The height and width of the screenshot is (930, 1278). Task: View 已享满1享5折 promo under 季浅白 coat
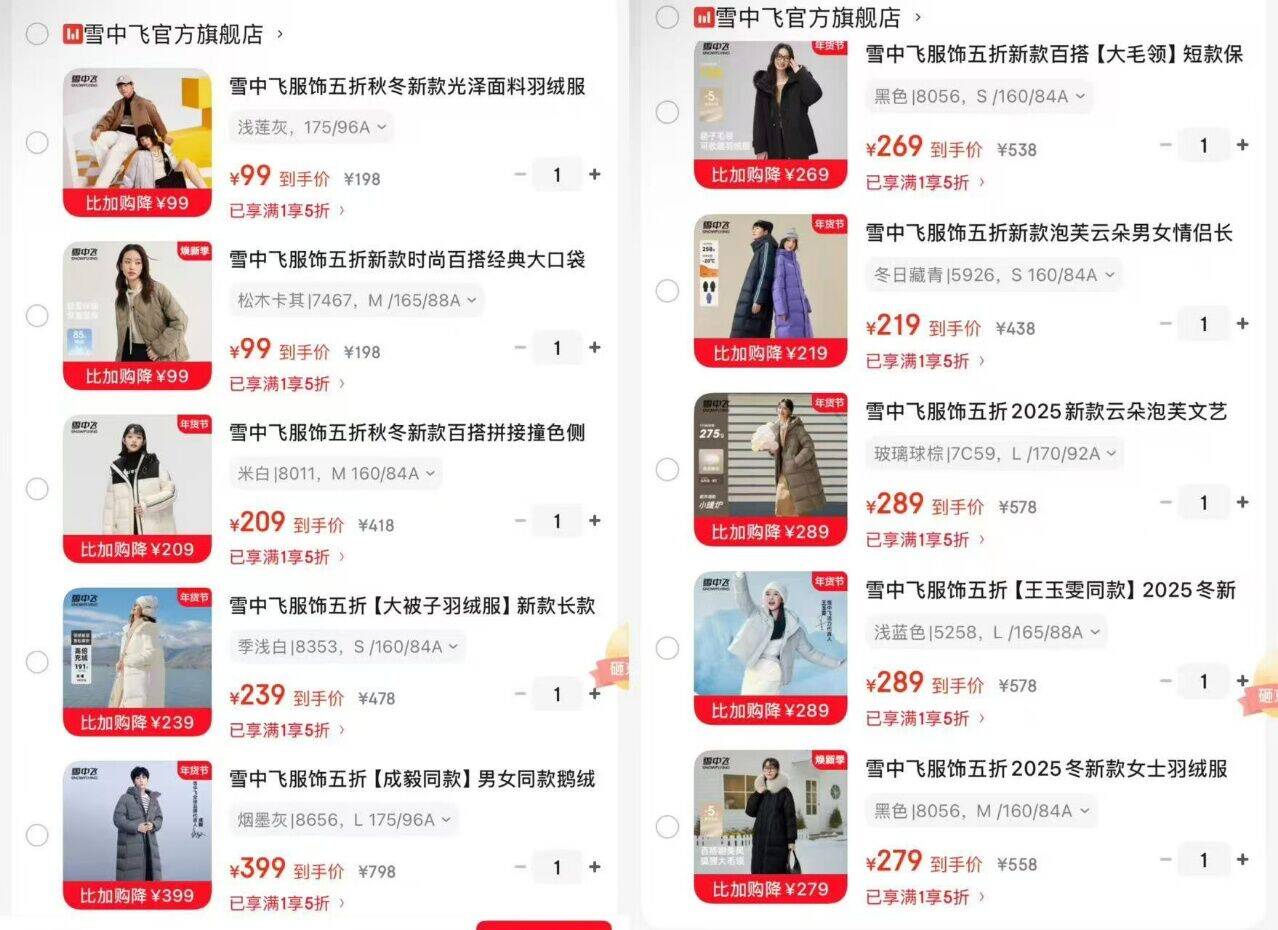coord(286,730)
